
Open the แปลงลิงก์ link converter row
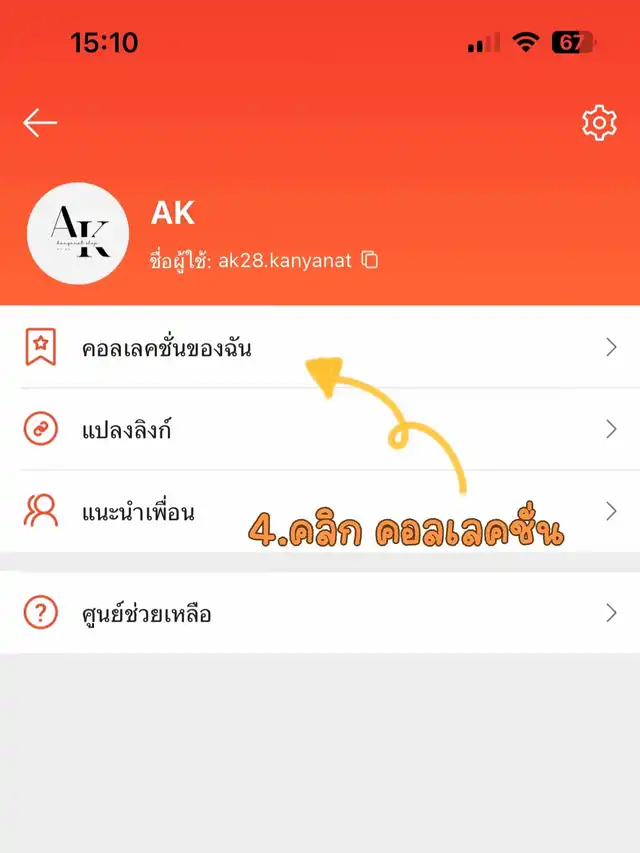point(130,430)
